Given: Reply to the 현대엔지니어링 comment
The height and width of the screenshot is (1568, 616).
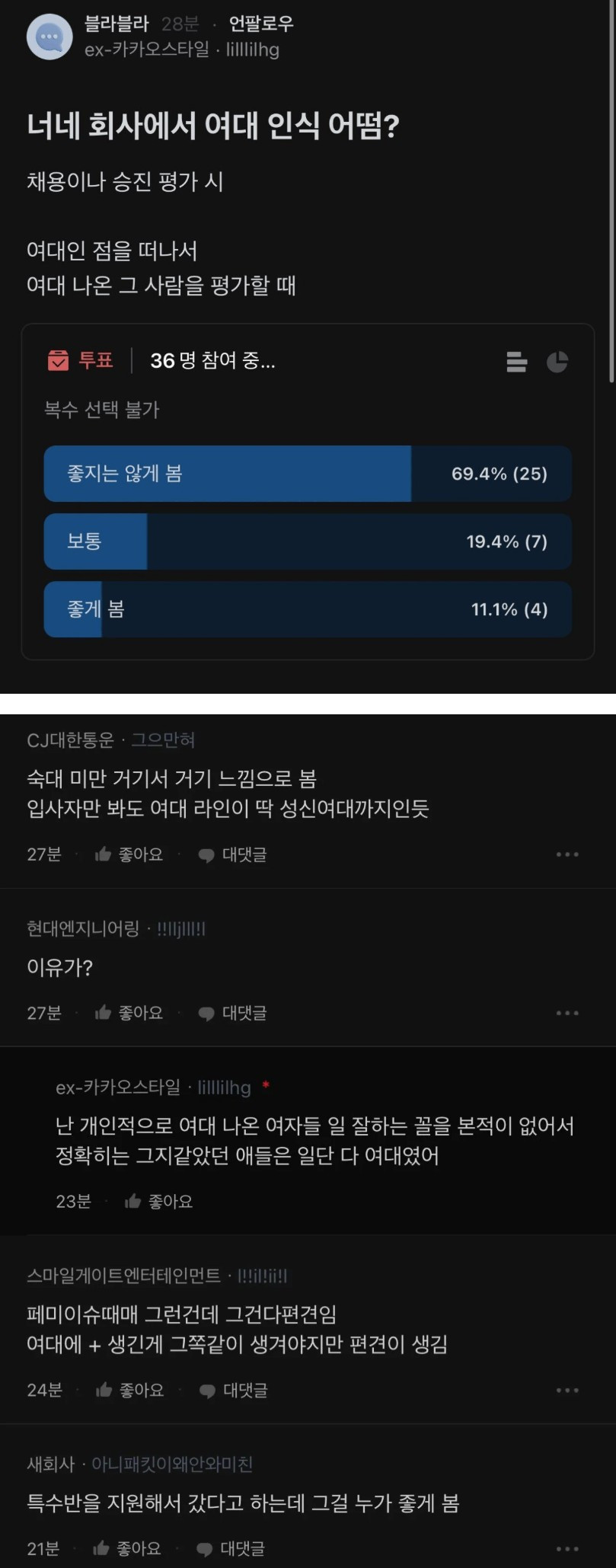Looking at the screenshot, I should (232, 1013).
